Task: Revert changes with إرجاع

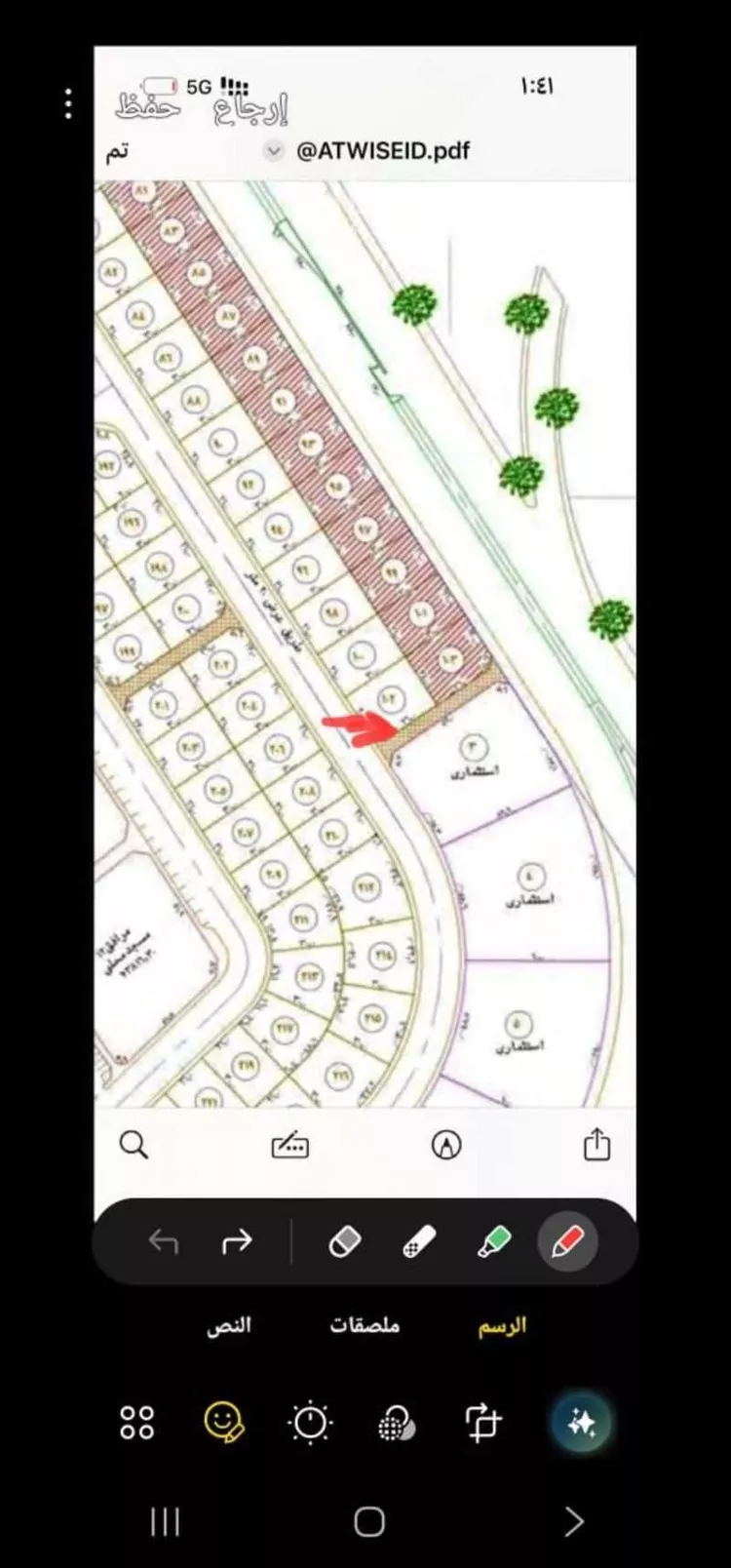Action: (252, 109)
